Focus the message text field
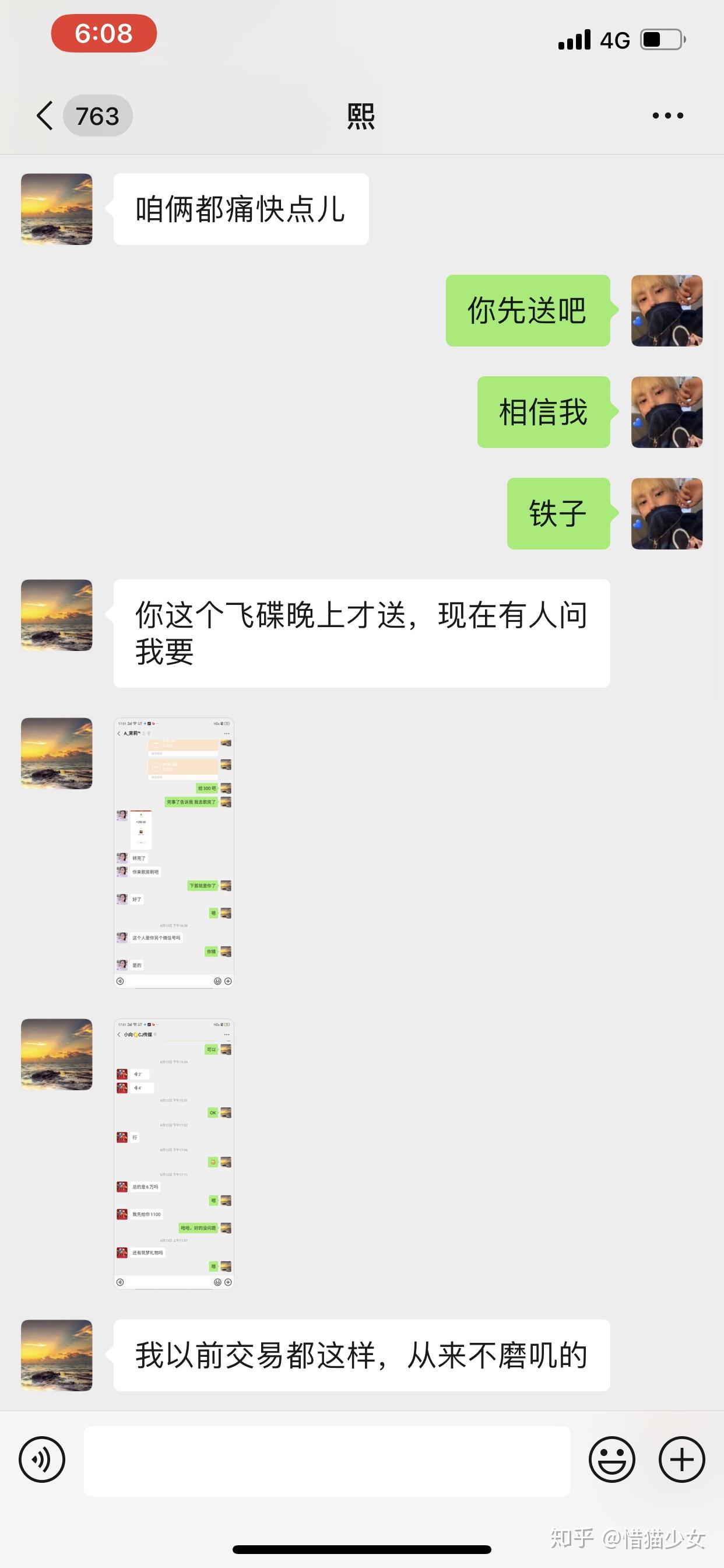 (326, 1460)
